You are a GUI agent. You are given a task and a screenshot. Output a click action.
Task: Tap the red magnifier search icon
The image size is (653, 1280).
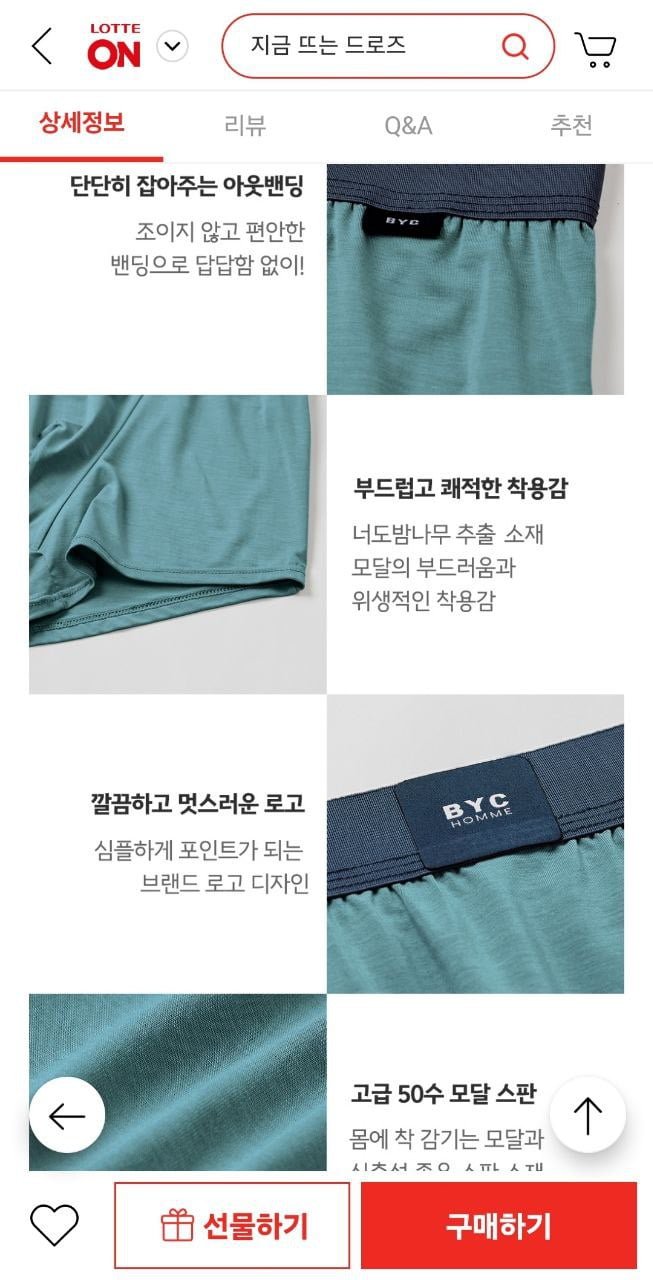(x=514, y=46)
